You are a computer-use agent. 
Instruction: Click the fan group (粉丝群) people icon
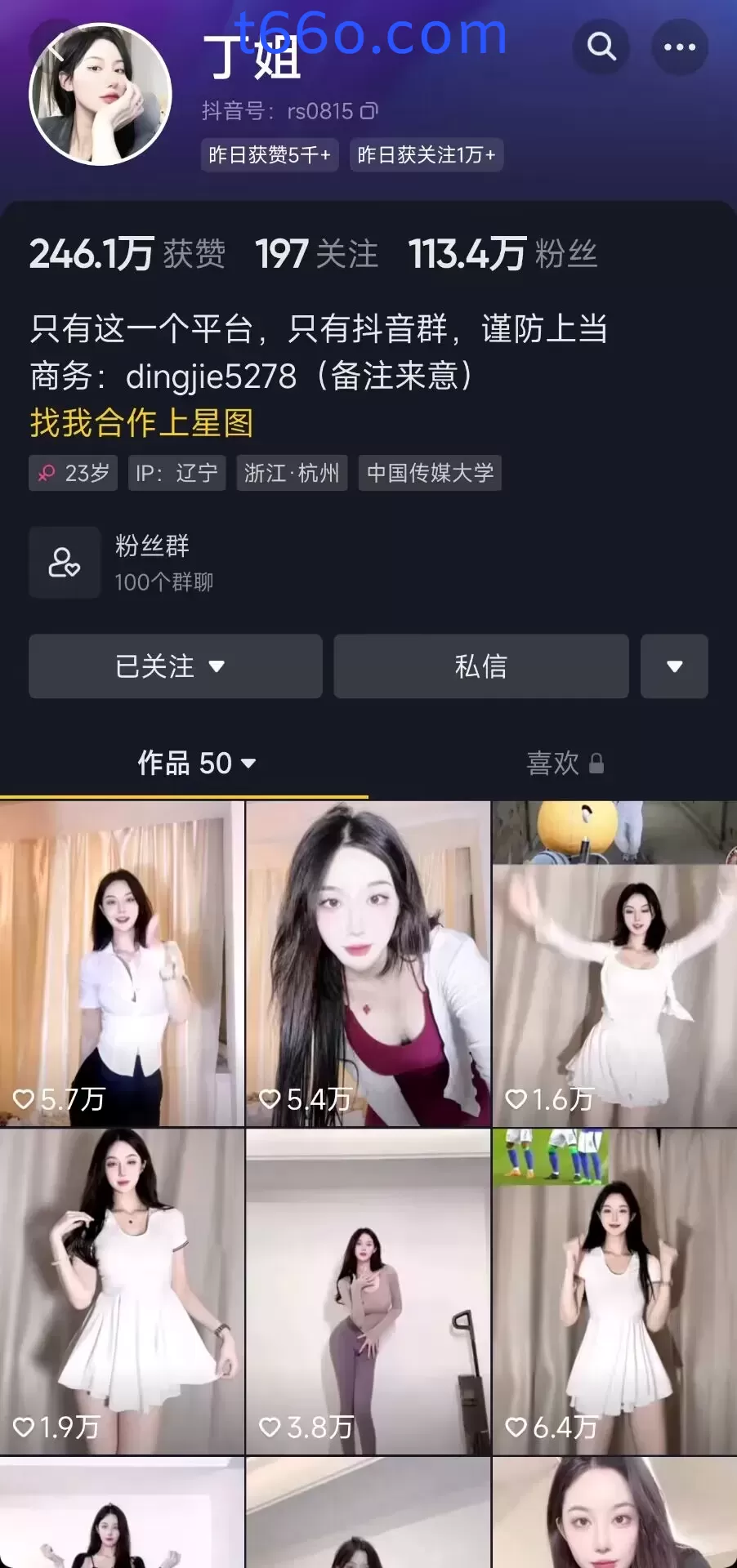tap(65, 562)
